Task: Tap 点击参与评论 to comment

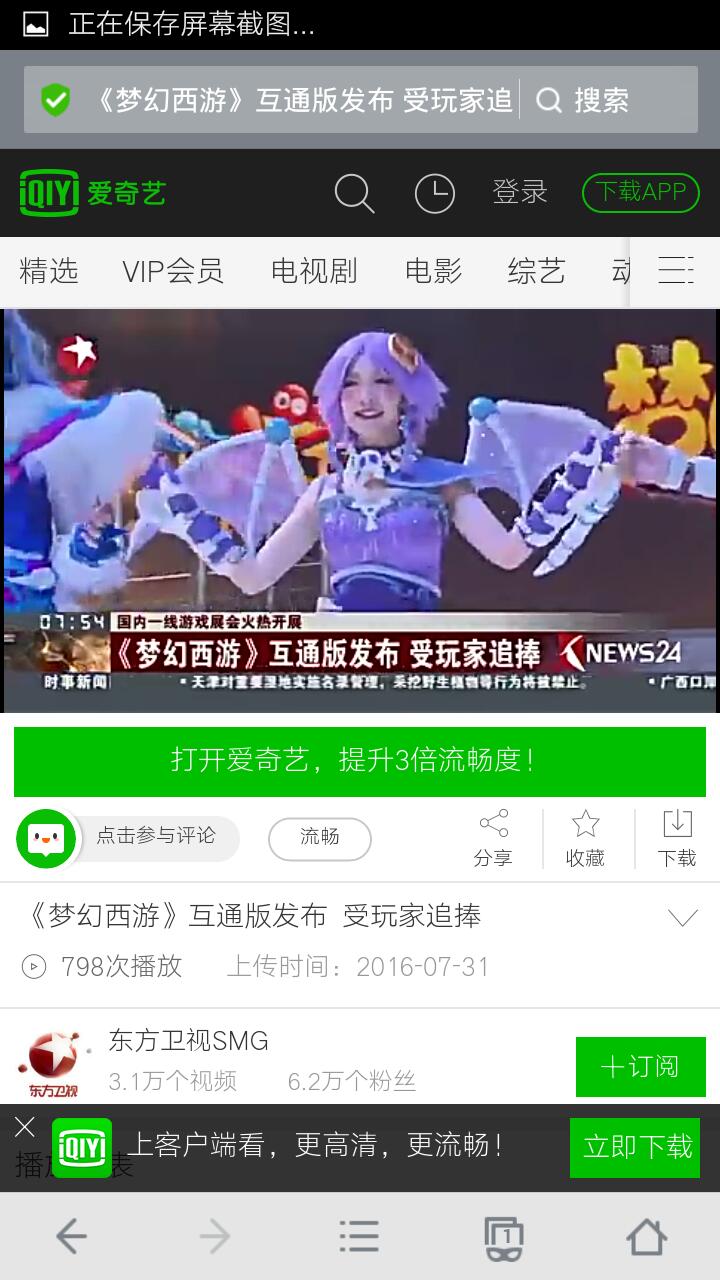Action: [x=155, y=837]
